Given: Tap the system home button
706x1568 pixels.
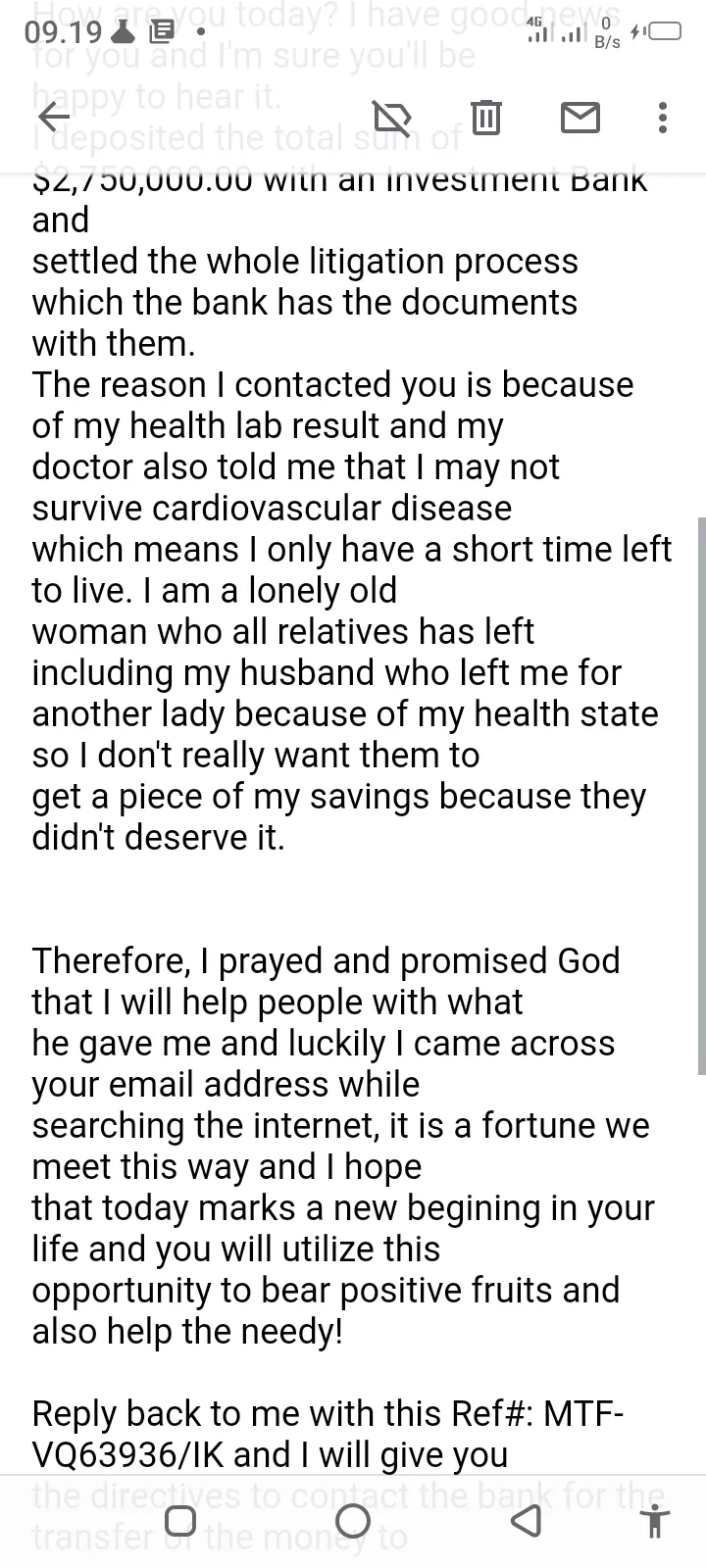Looking at the screenshot, I should click(353, 1521).
